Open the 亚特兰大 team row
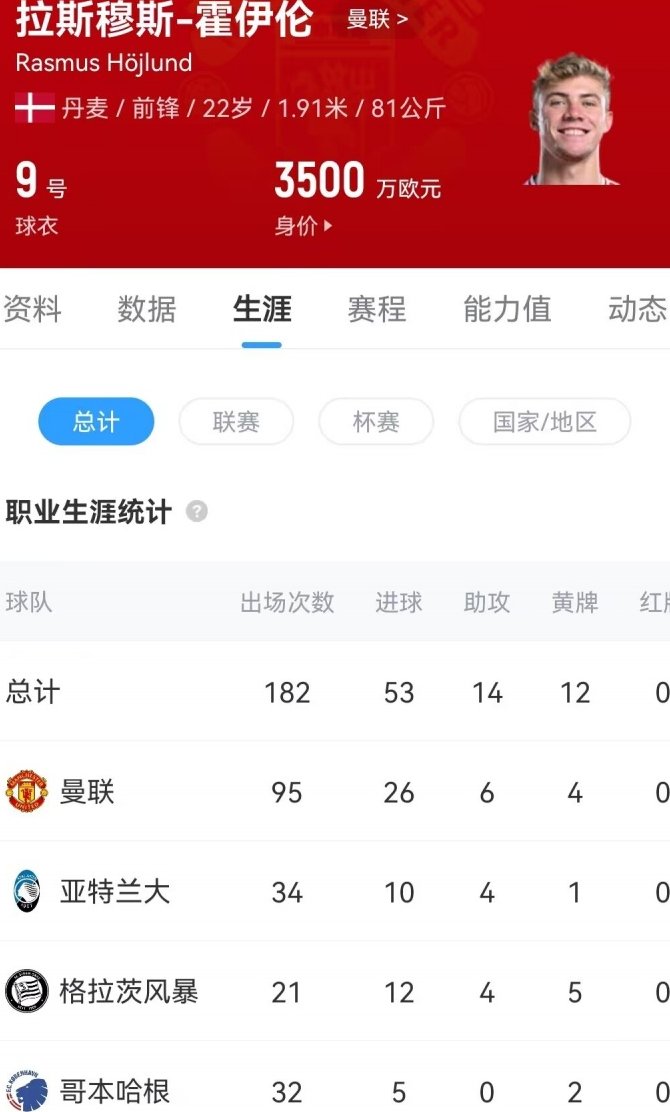Screen dimensions: 670x1112 click(x=335, y=891)
